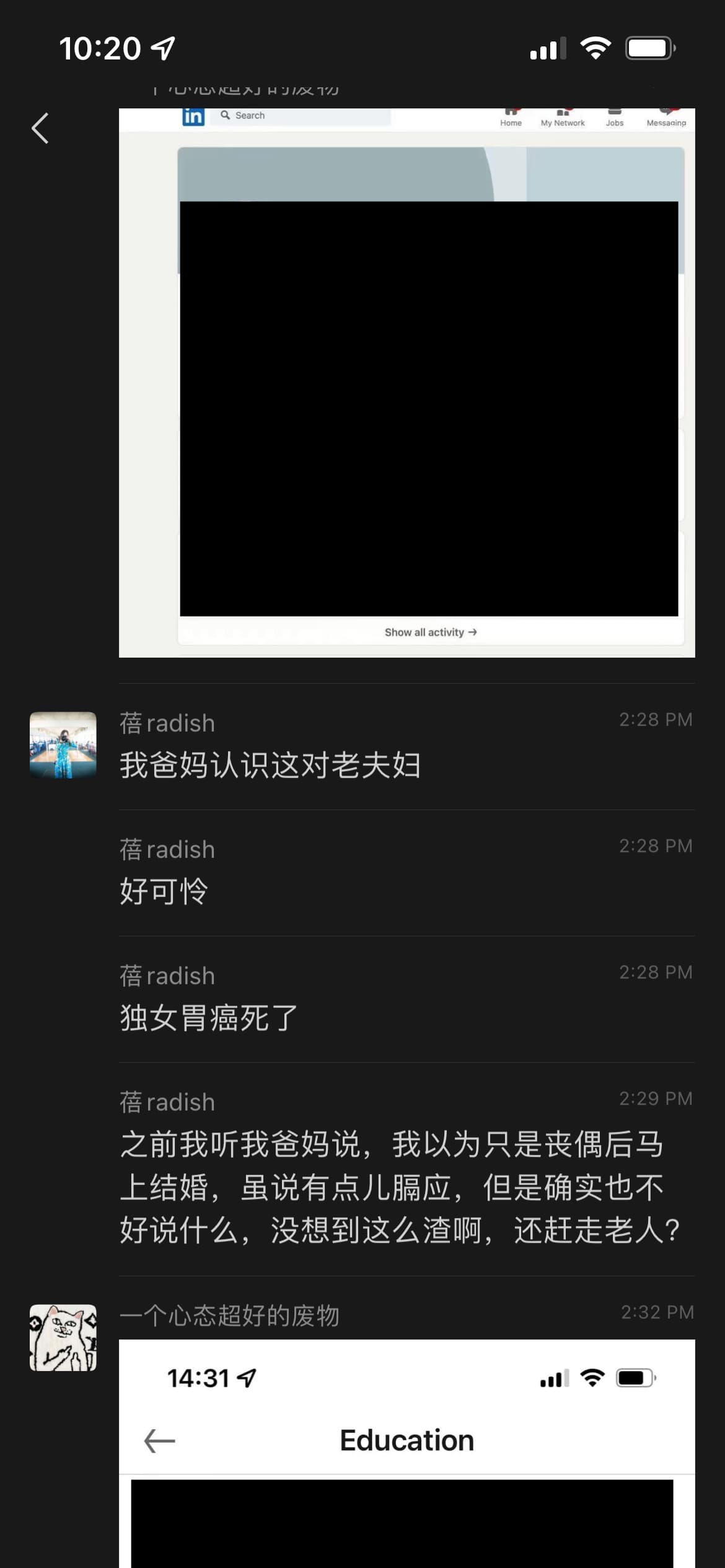Open the Education screenshot image

(x=406, y=1455)
